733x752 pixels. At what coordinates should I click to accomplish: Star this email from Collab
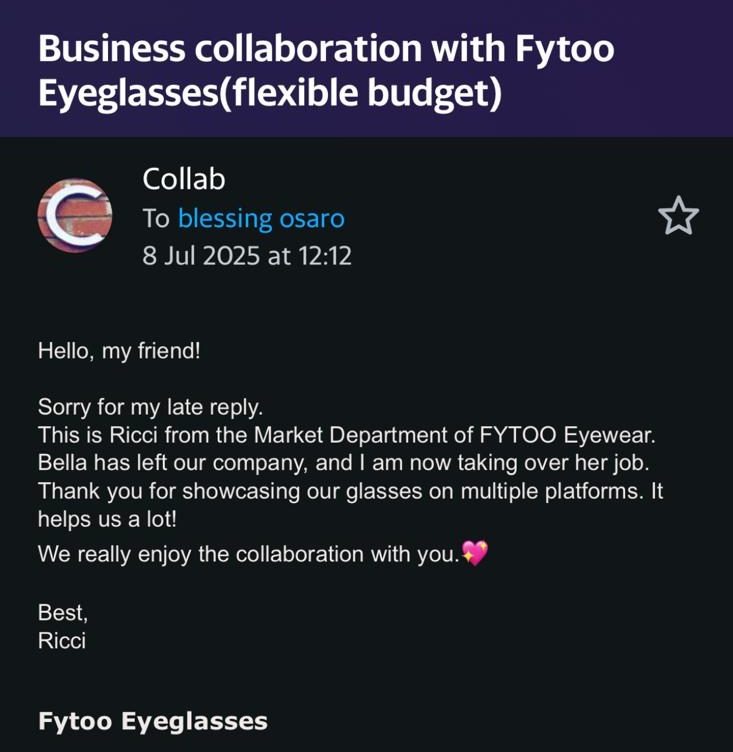679,216
